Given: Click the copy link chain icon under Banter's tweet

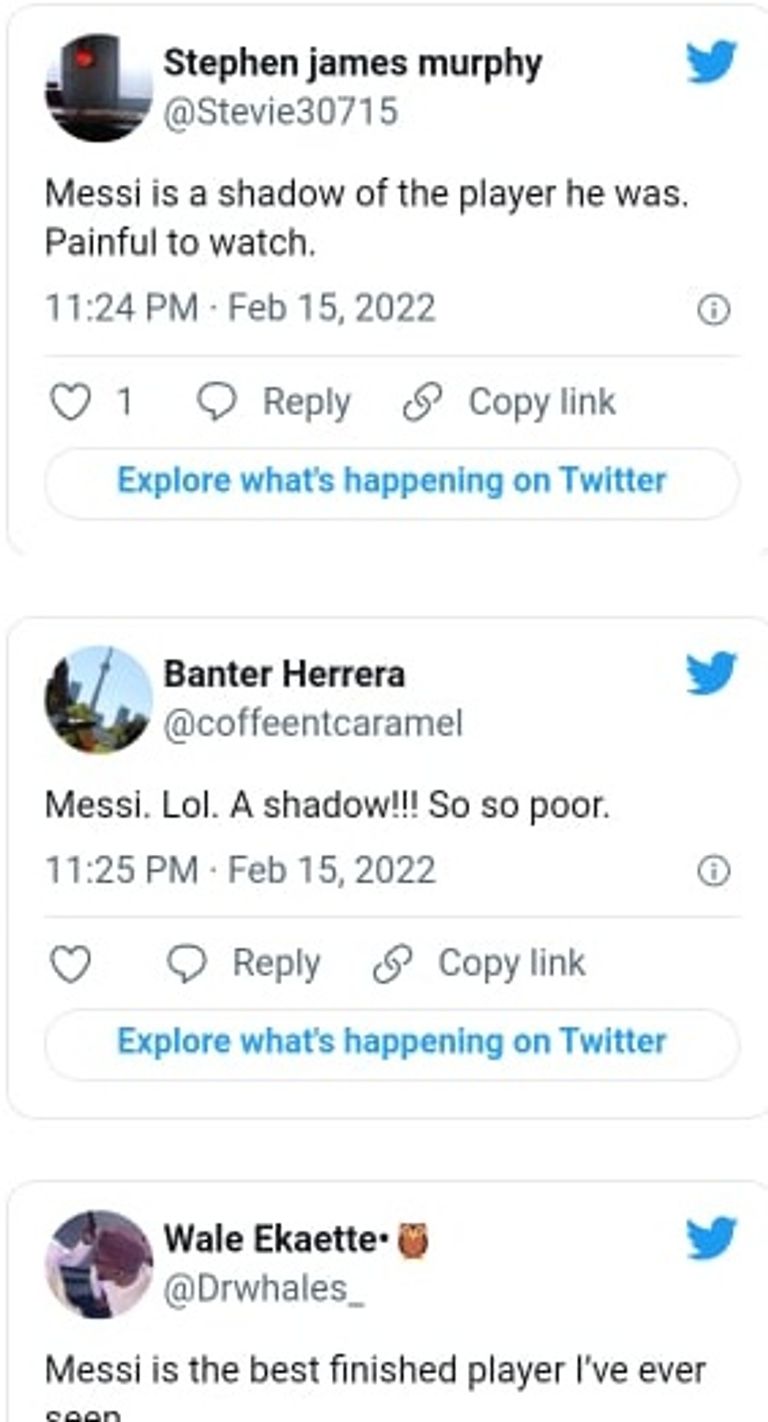Looking at the screenshot, I should point(394,963).
